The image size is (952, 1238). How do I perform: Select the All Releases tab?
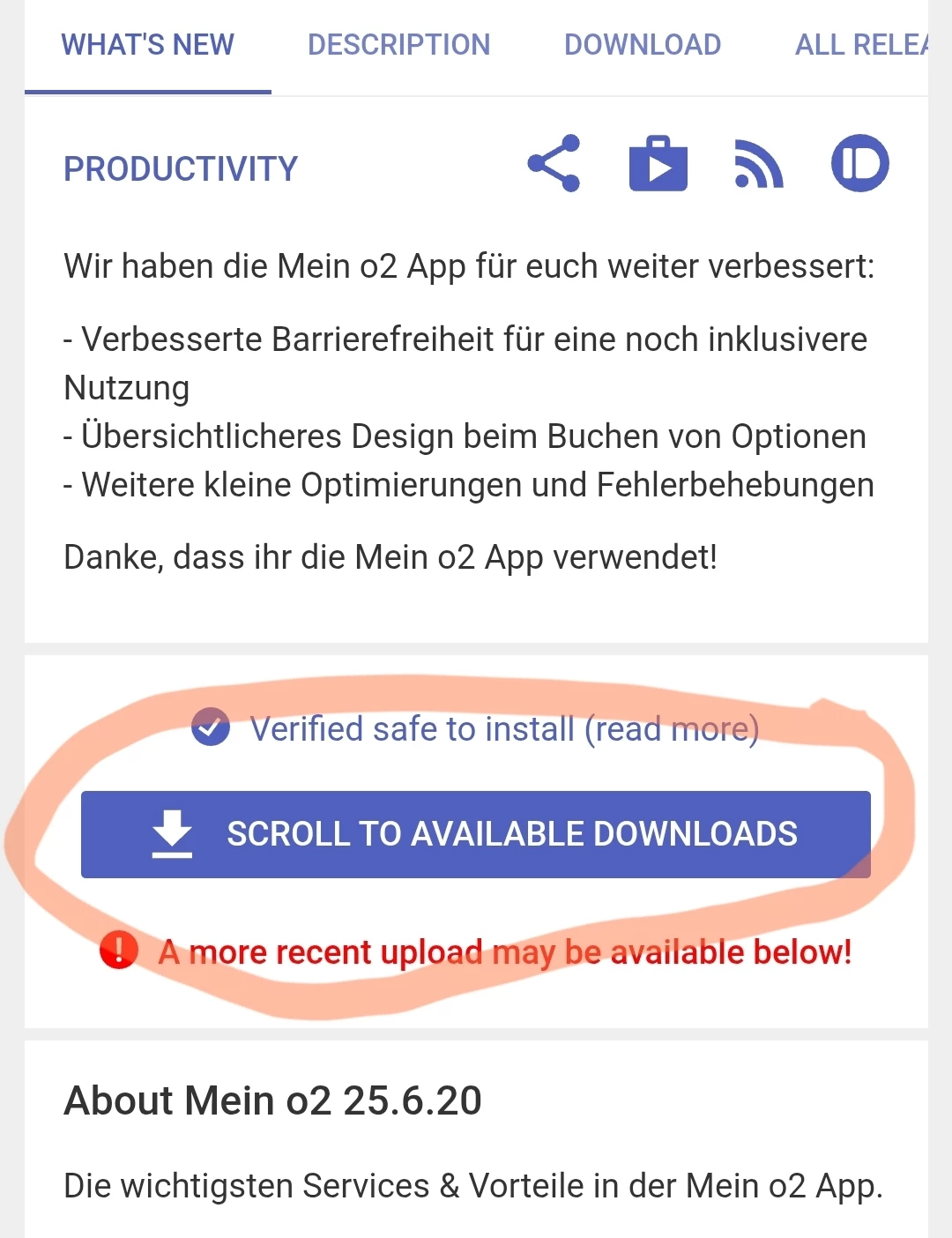pos(860,45)
